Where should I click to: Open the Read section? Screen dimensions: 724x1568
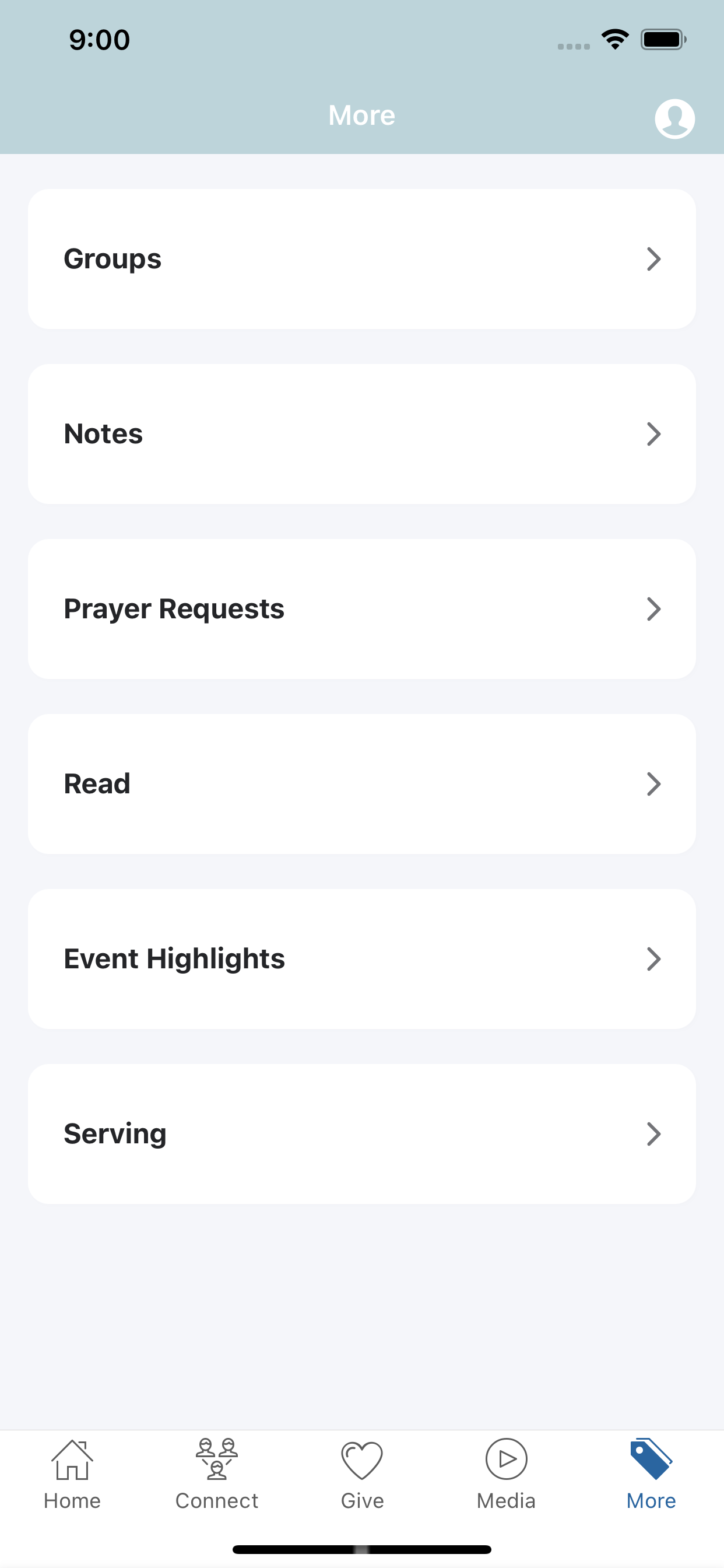tap(362, 784)
